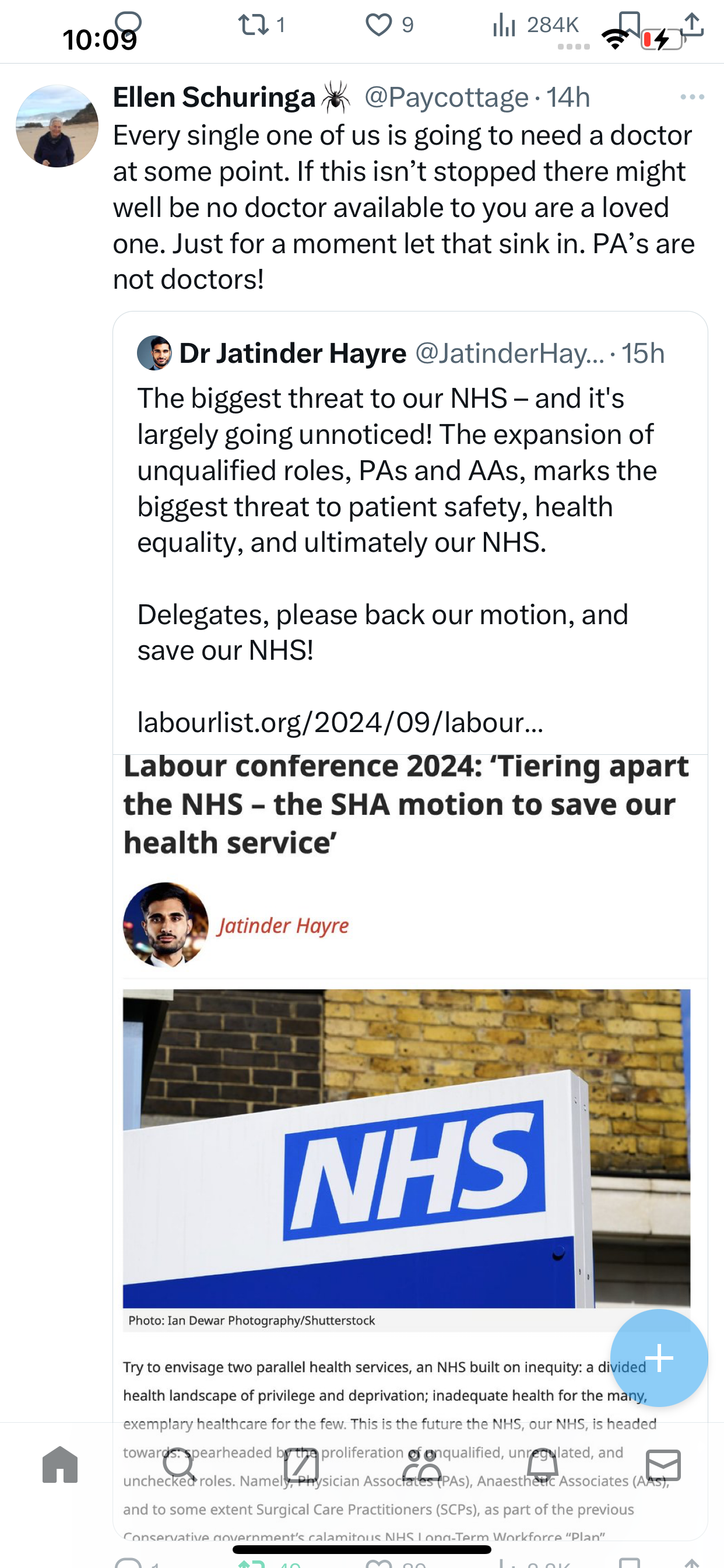Open the notifications bell tab
Viewport: 724px width, 1568px height.
[x=542, y=1465]
